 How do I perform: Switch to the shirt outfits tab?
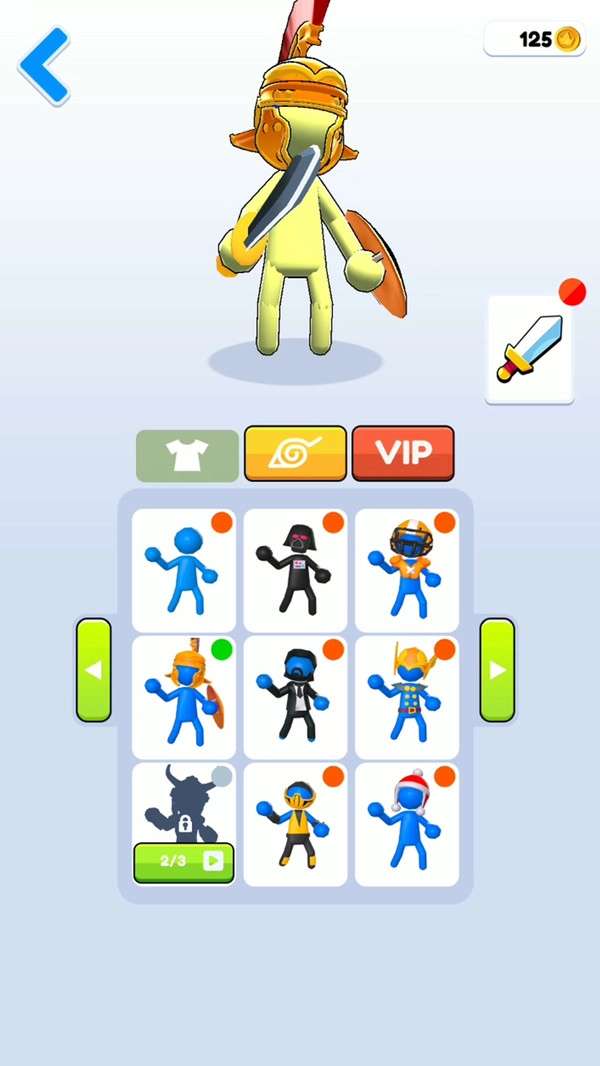pos(187,455)
